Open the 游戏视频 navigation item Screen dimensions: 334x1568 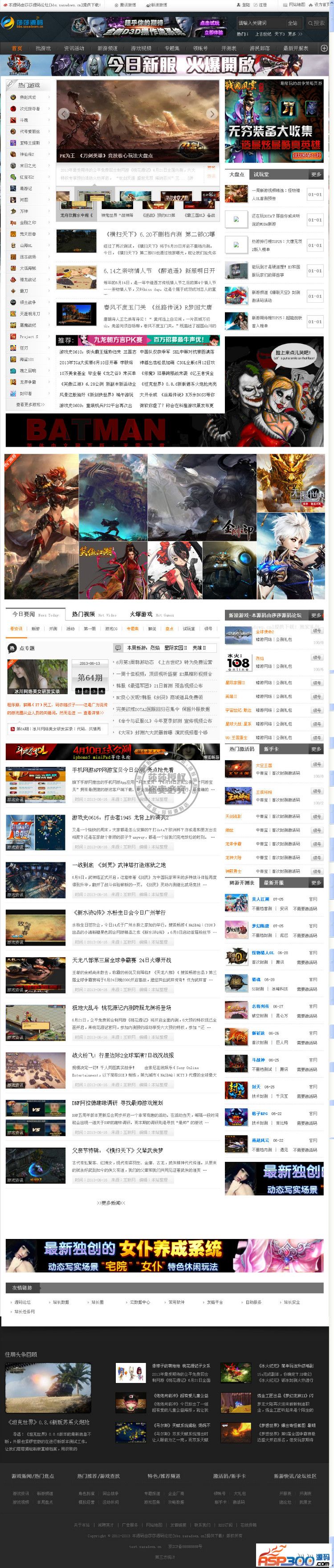141,48
